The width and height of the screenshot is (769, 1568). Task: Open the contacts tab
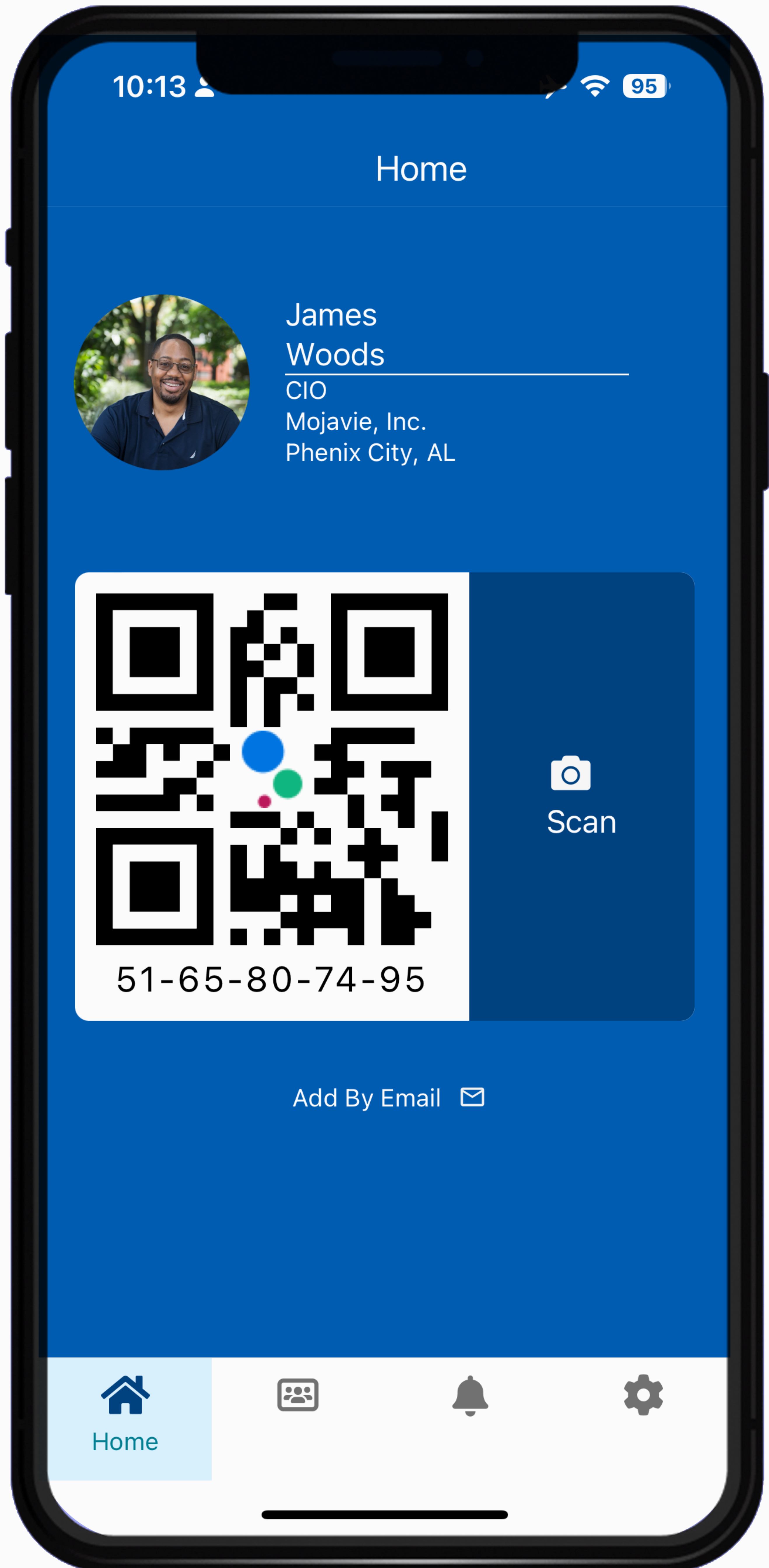click(x=298, y=1394)
